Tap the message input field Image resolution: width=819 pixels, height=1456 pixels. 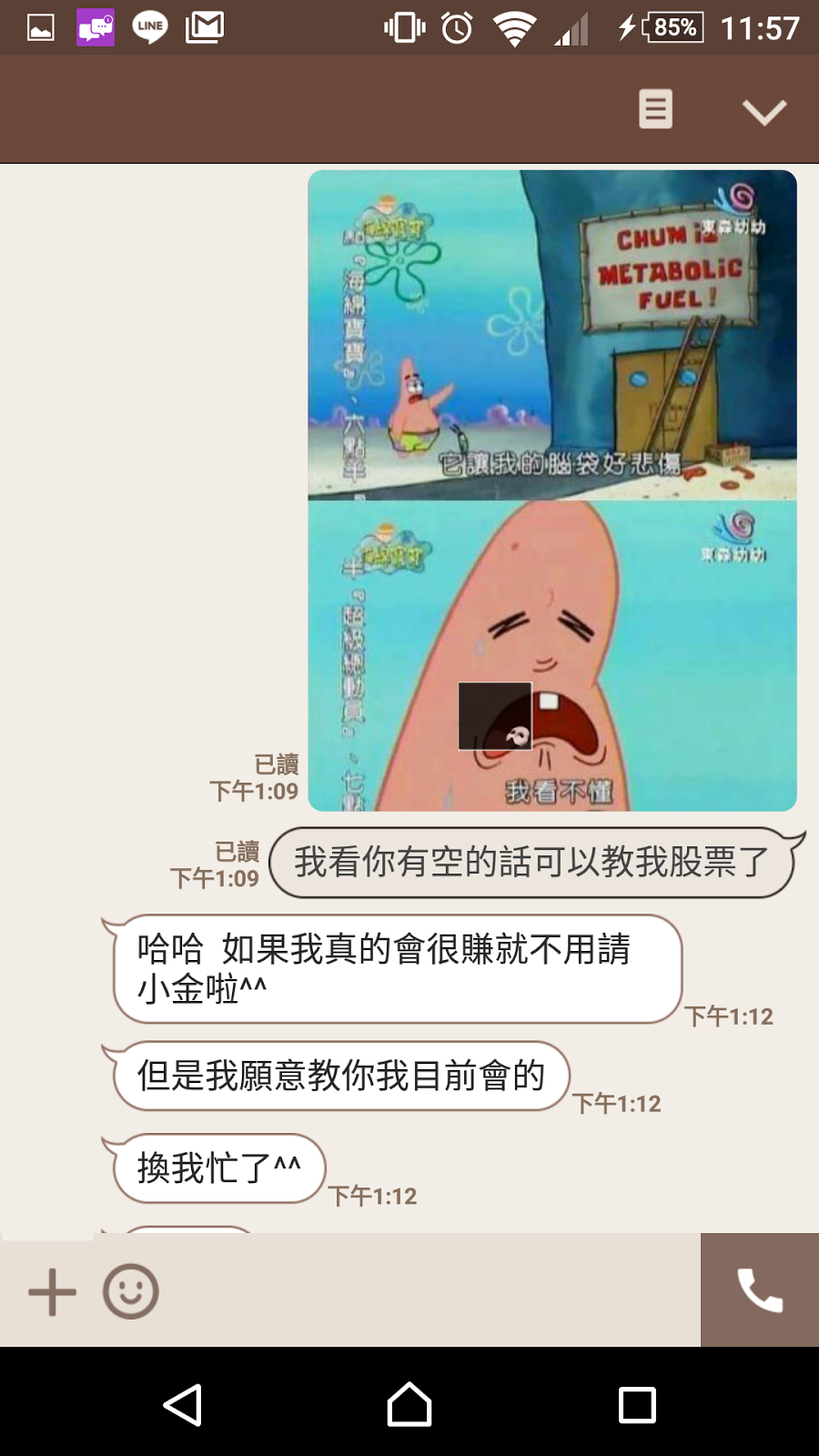pyautogui.click(x=428, y=1291)
